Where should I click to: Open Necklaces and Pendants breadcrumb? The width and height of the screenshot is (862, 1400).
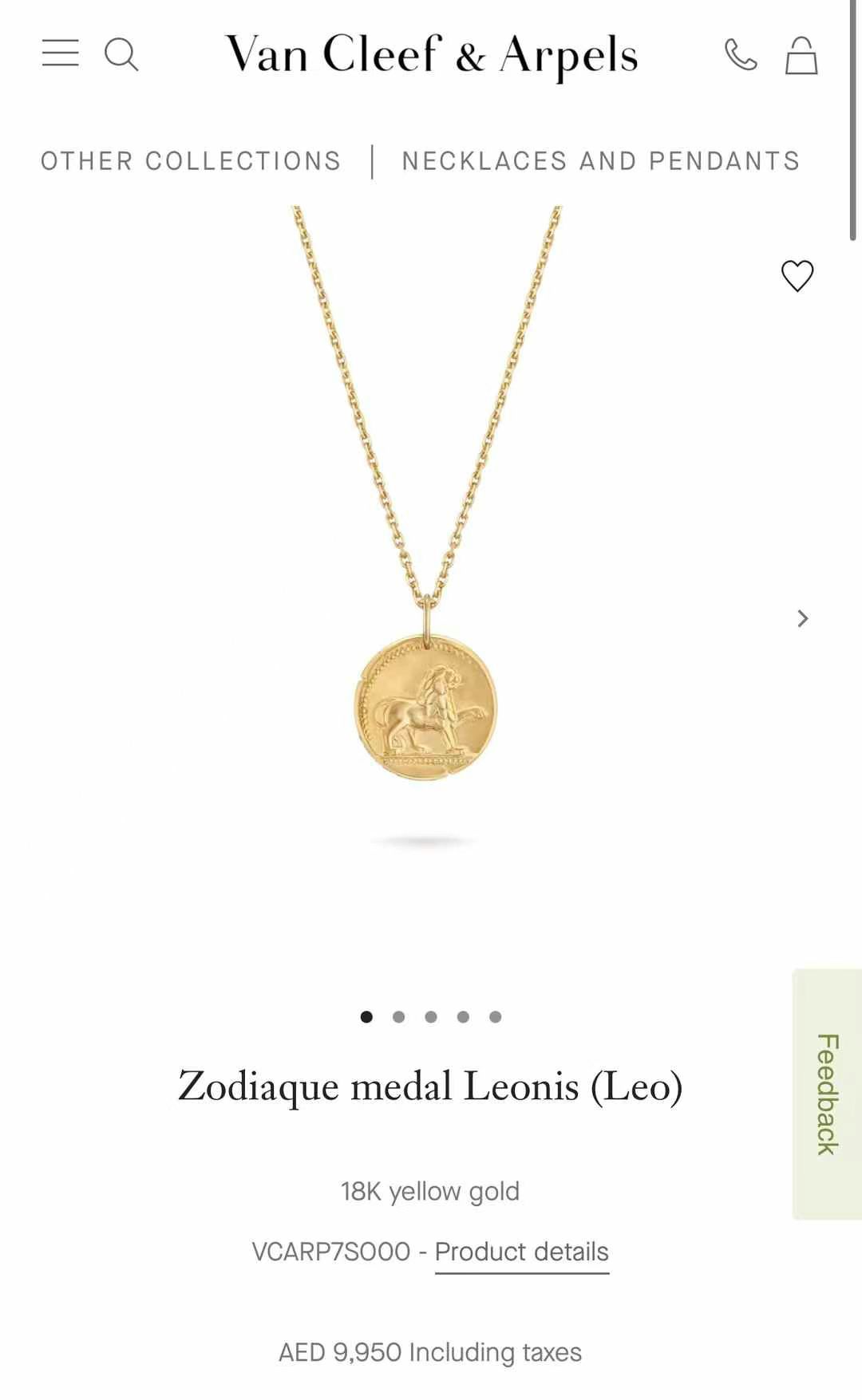point(600,161)
